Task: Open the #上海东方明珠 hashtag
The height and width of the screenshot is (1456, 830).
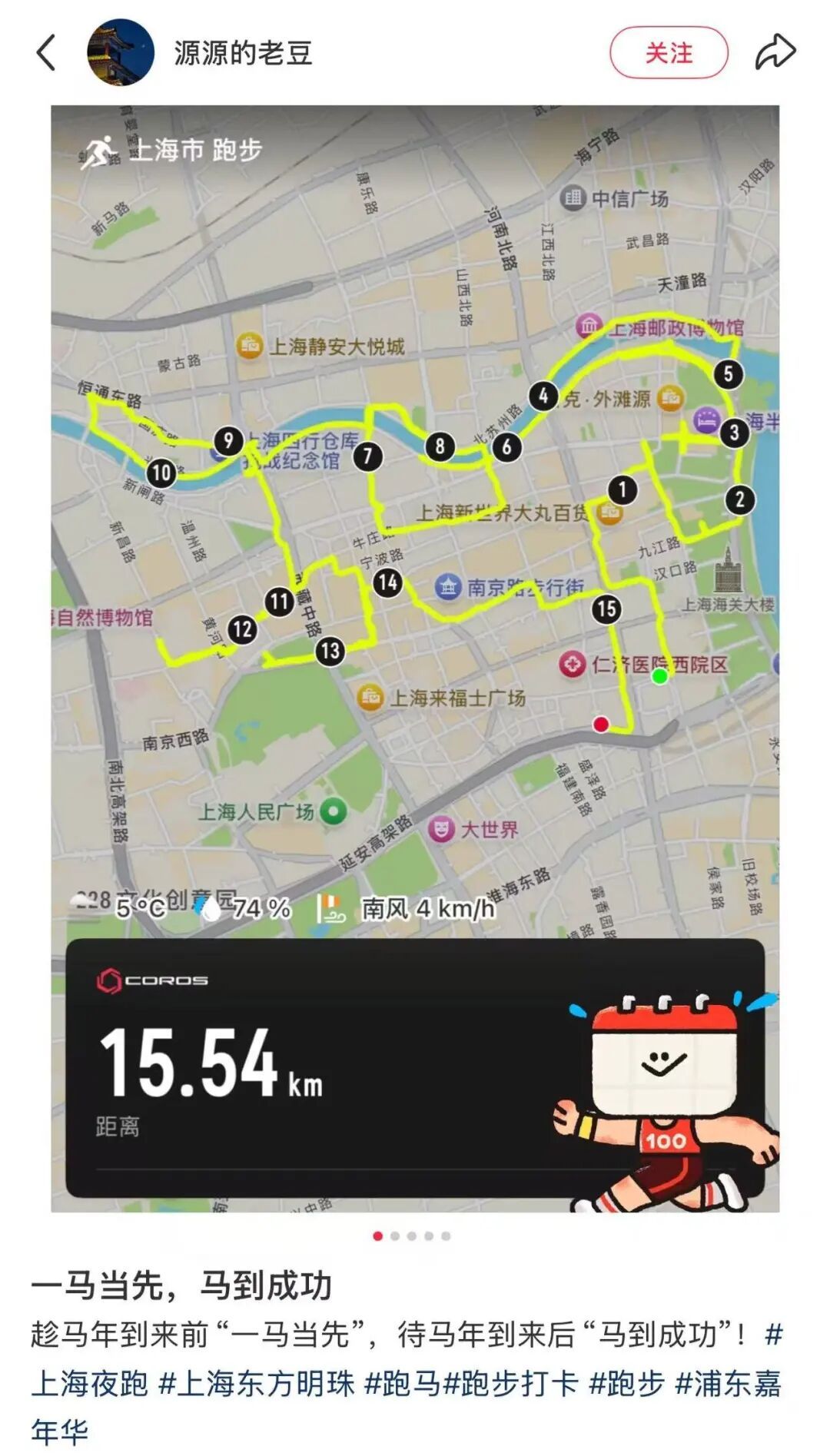Action: [x=257, y=1384]
